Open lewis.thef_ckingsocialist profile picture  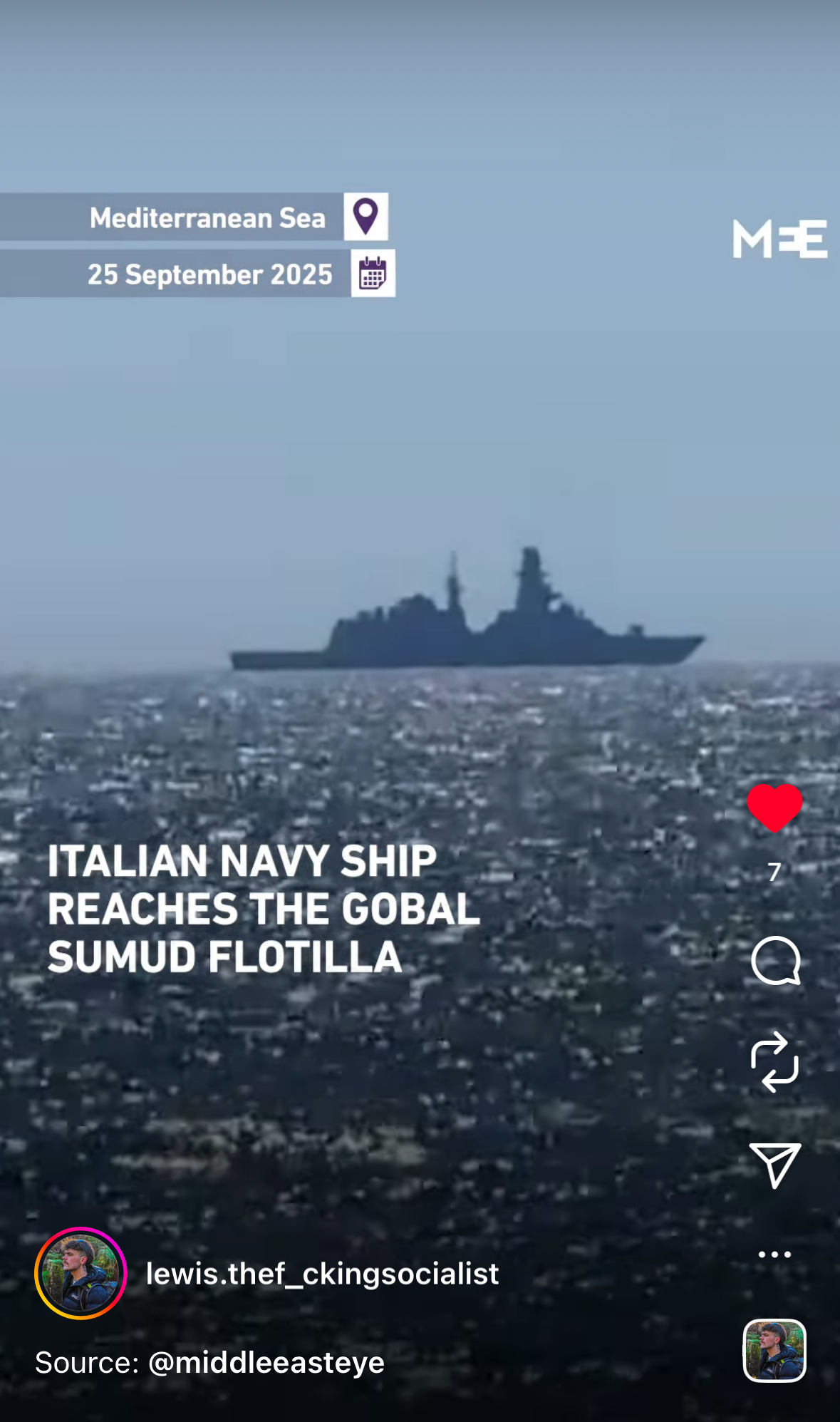coord(81,1273)
